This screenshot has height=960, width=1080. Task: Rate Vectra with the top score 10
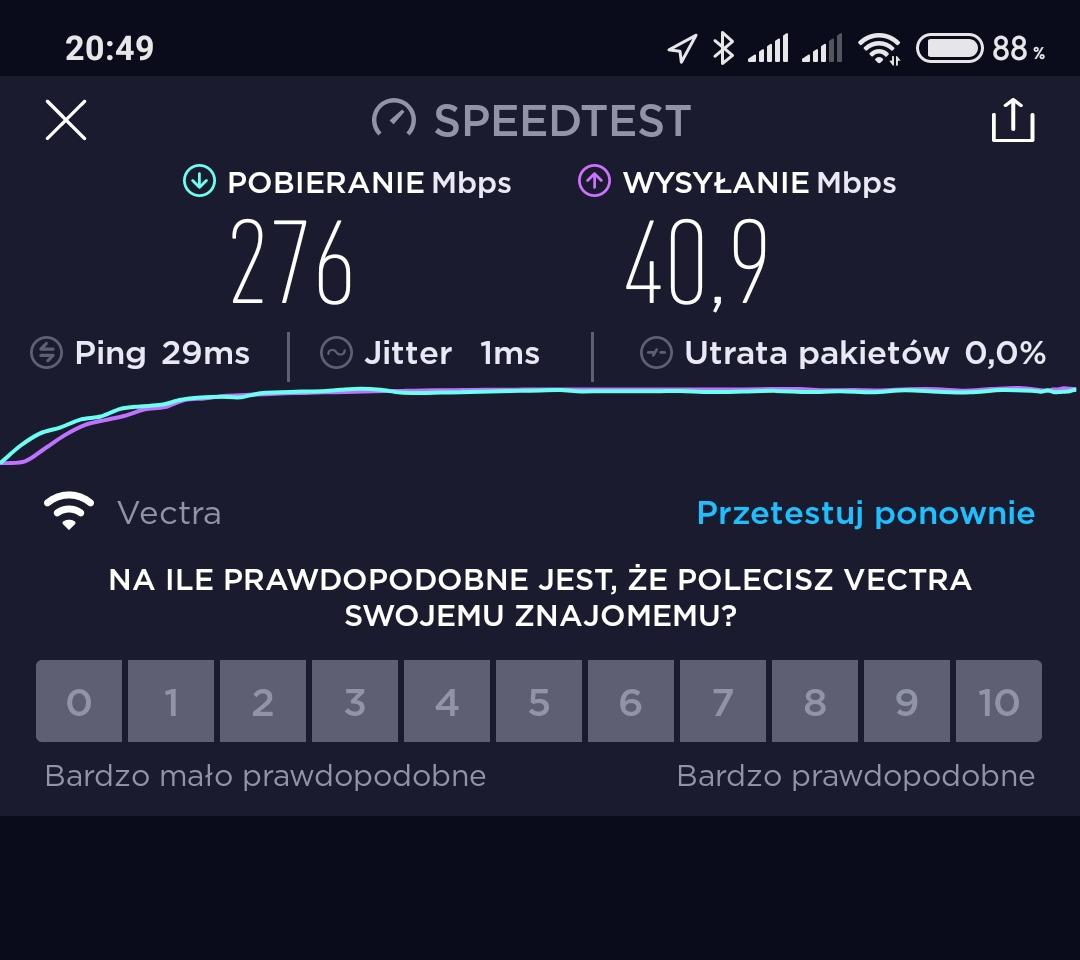click(998, 702)
